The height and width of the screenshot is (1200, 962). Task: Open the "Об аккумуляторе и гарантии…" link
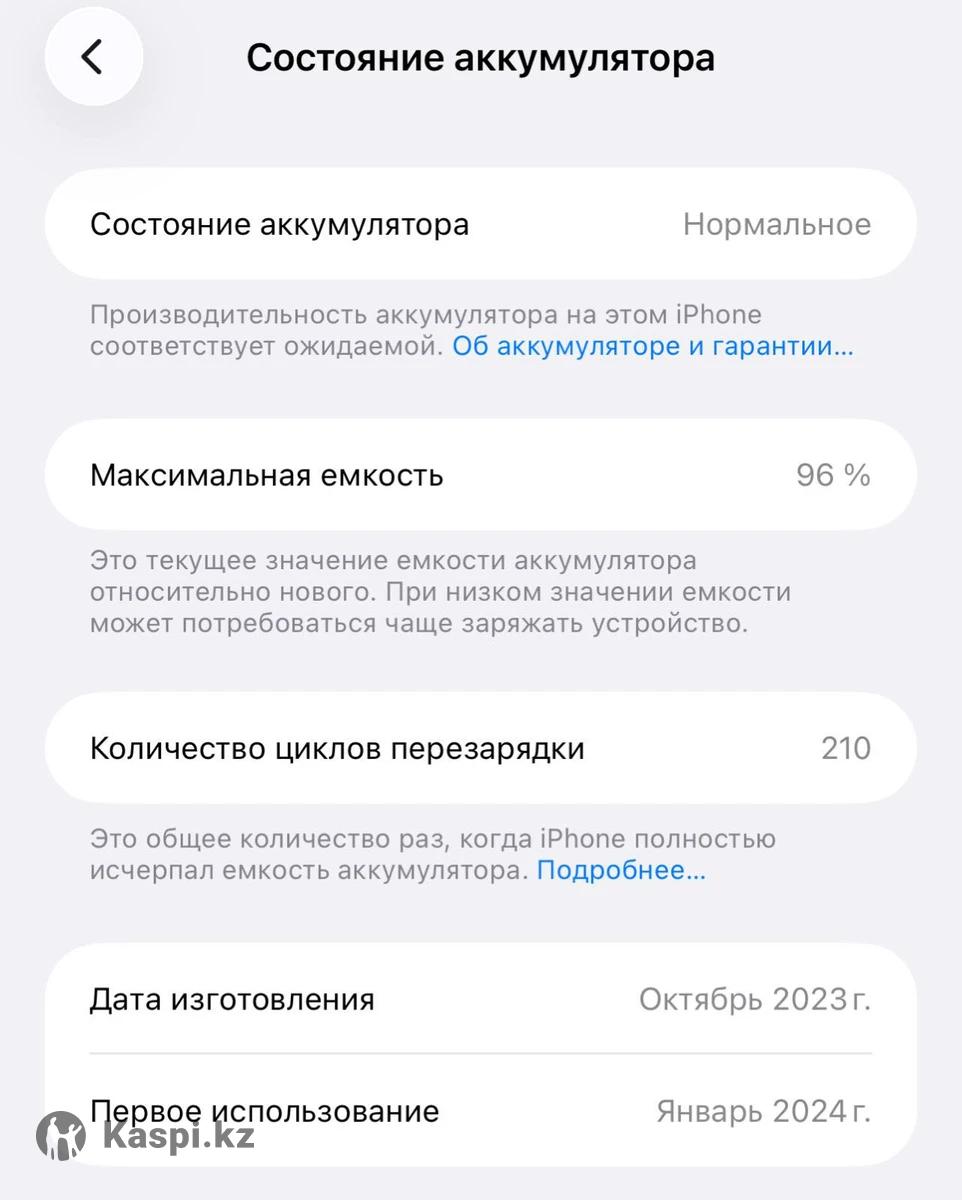pyautogui.click(x=653, y=347)
